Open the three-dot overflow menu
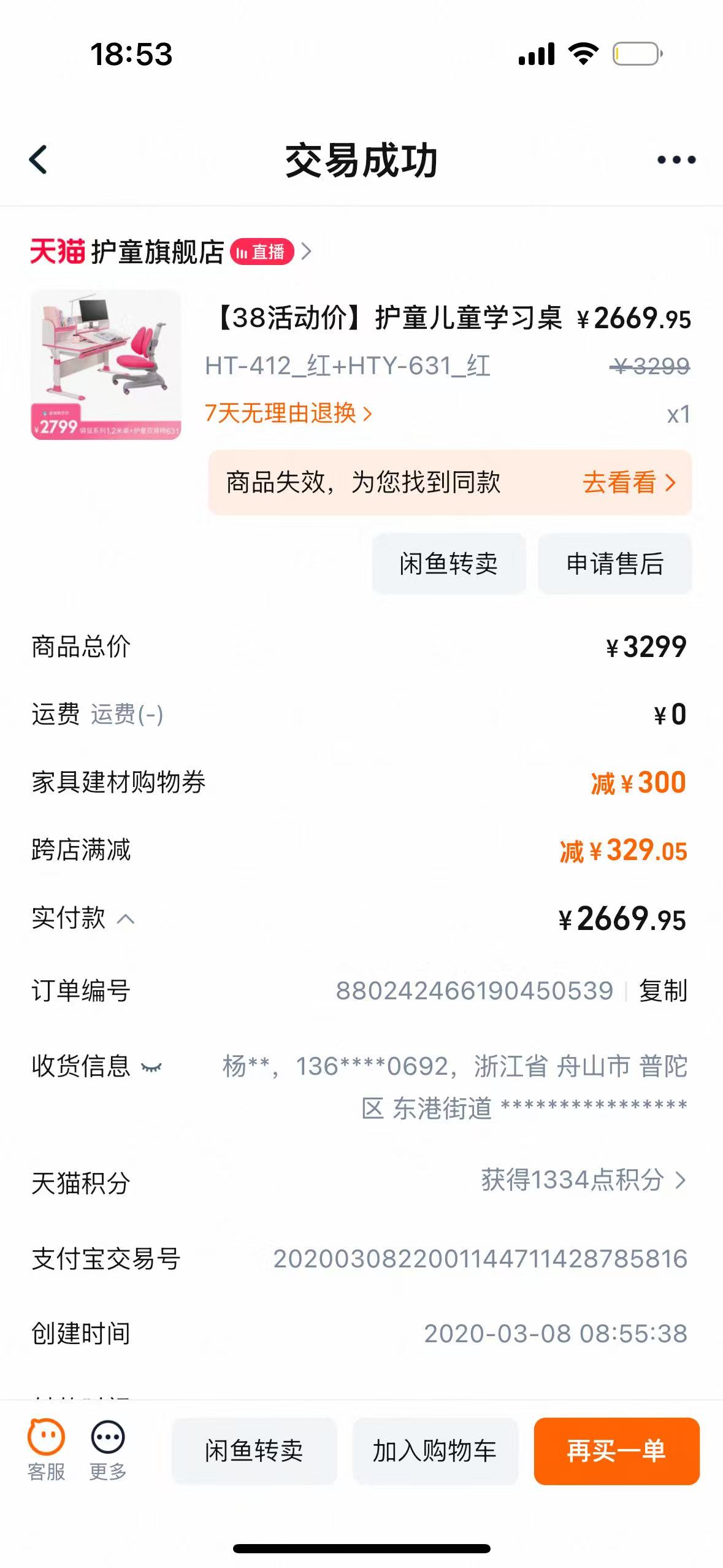 [x=676, y=160]
